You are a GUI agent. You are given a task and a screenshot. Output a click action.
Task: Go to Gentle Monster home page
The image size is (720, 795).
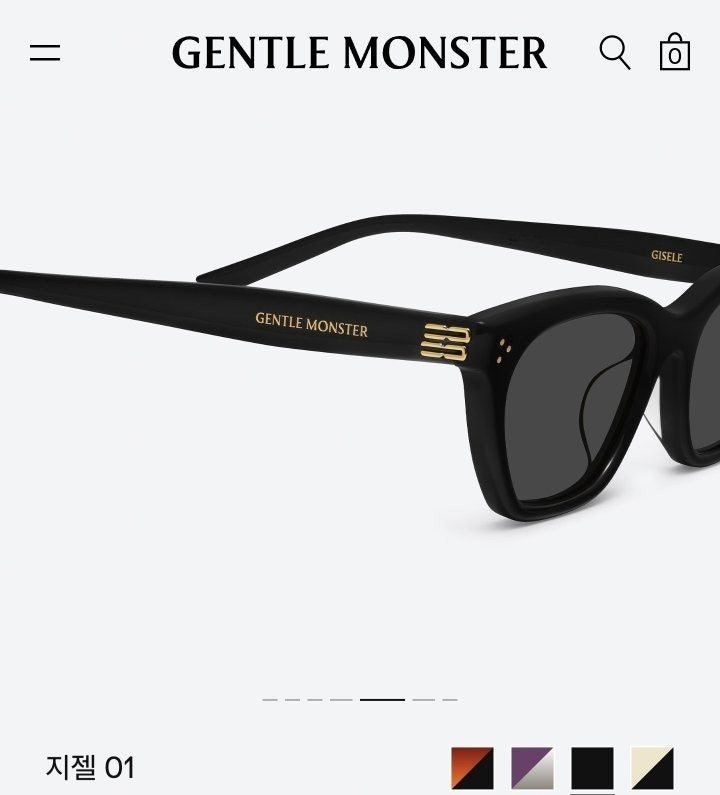click(359, 53)
